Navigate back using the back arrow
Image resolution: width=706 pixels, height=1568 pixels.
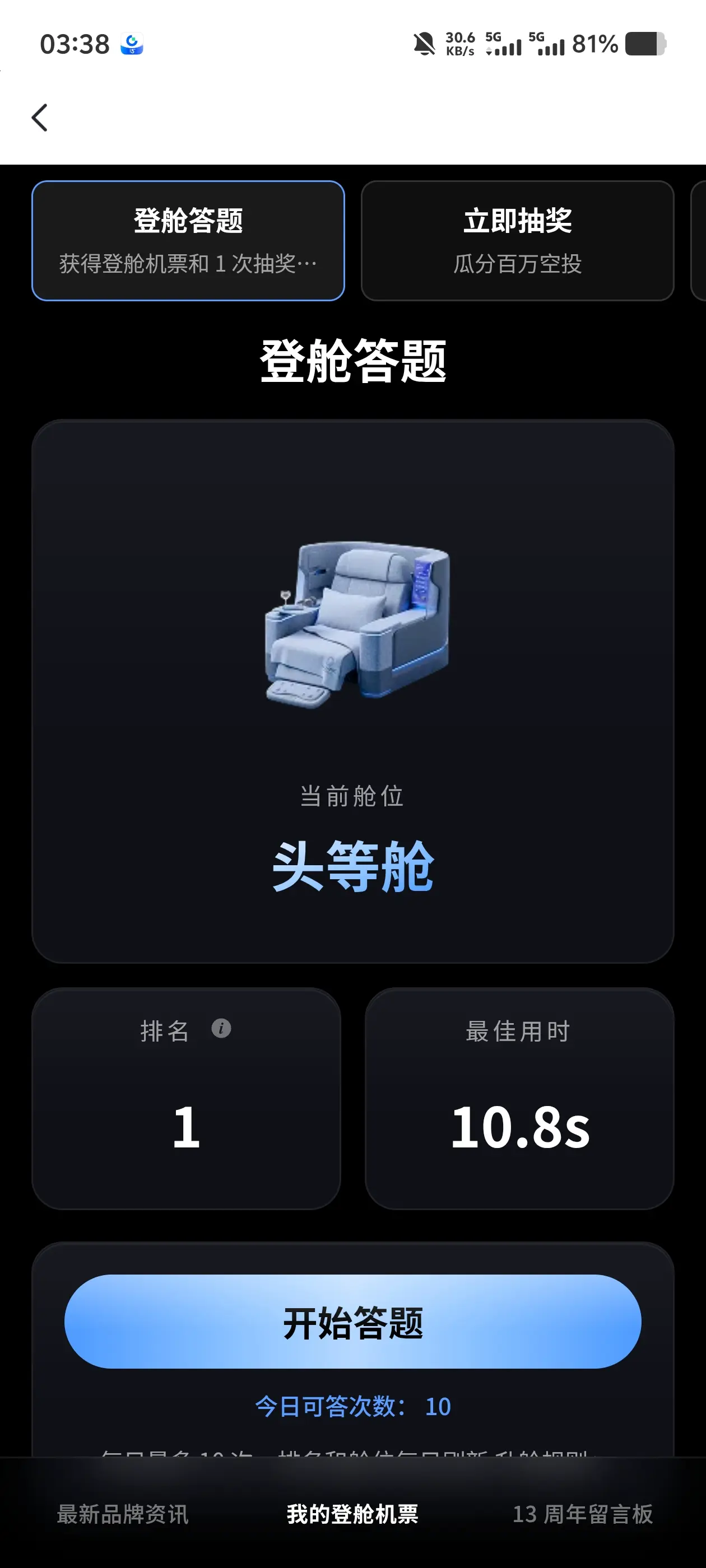coord(40,118)
